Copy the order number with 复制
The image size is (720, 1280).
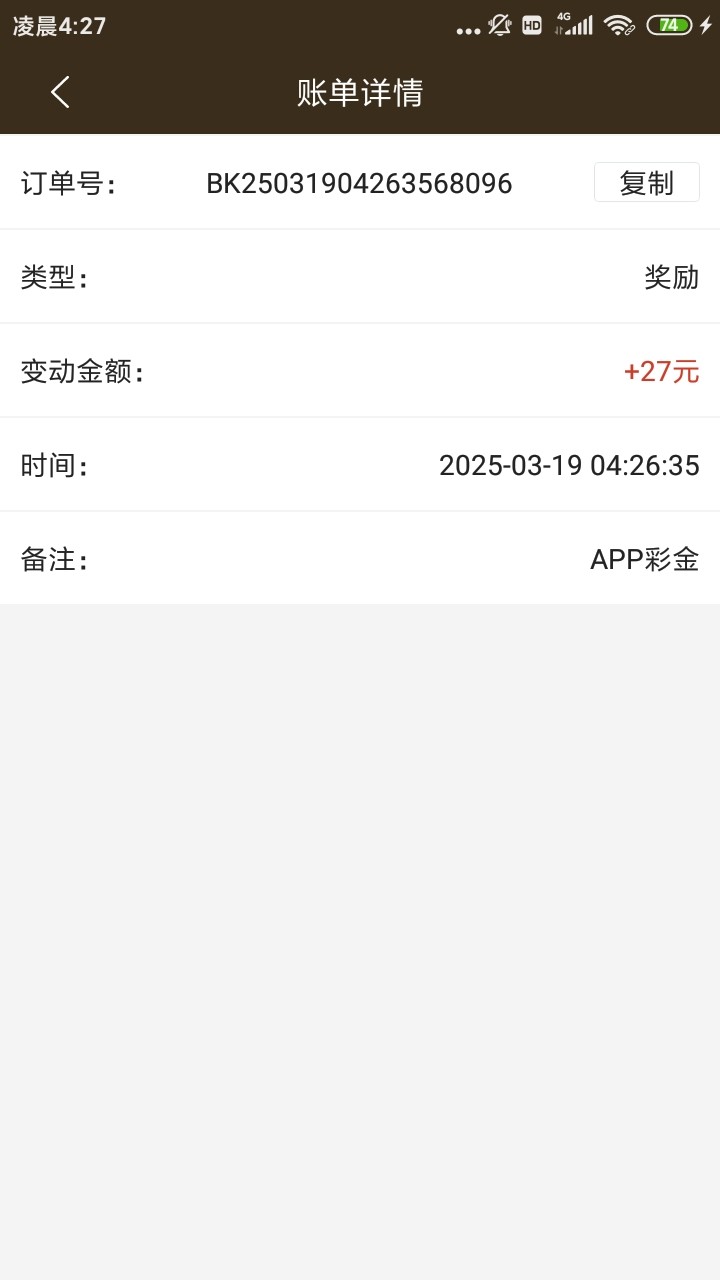point(646,183)
